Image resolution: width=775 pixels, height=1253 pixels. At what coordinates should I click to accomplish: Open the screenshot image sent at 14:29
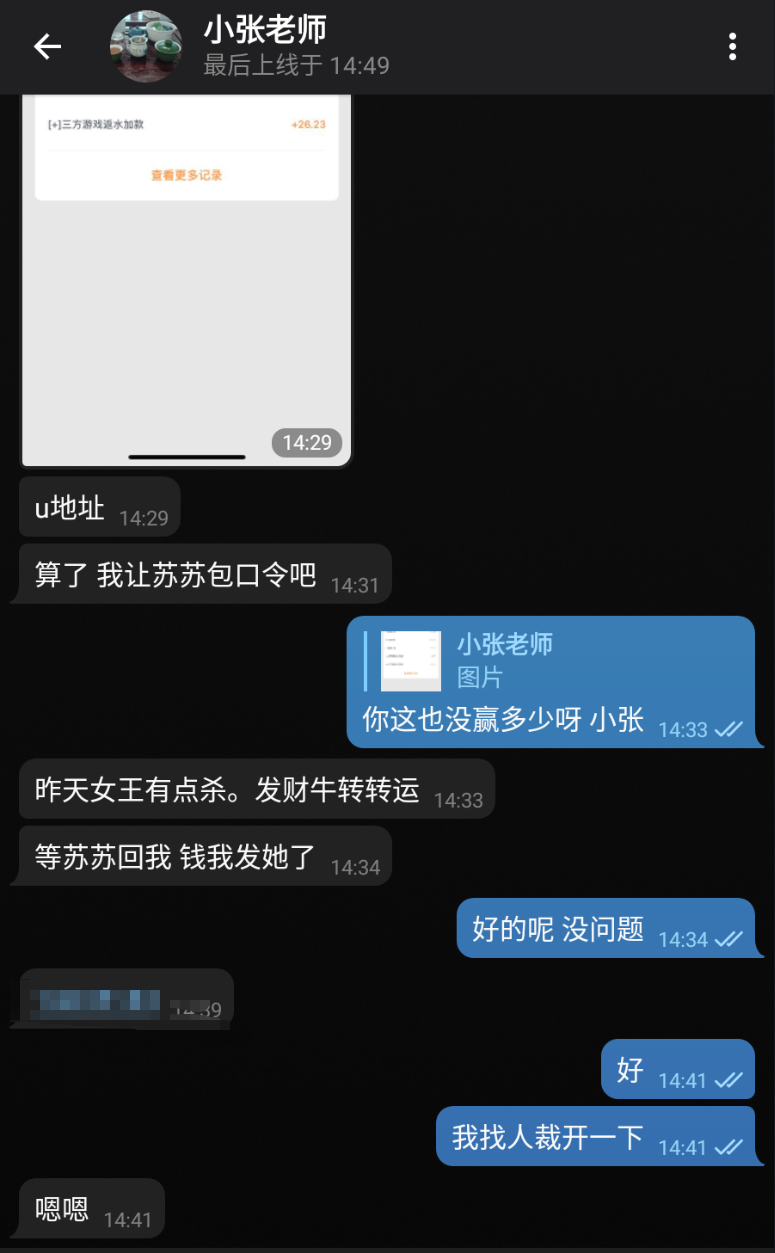point(186,280)
